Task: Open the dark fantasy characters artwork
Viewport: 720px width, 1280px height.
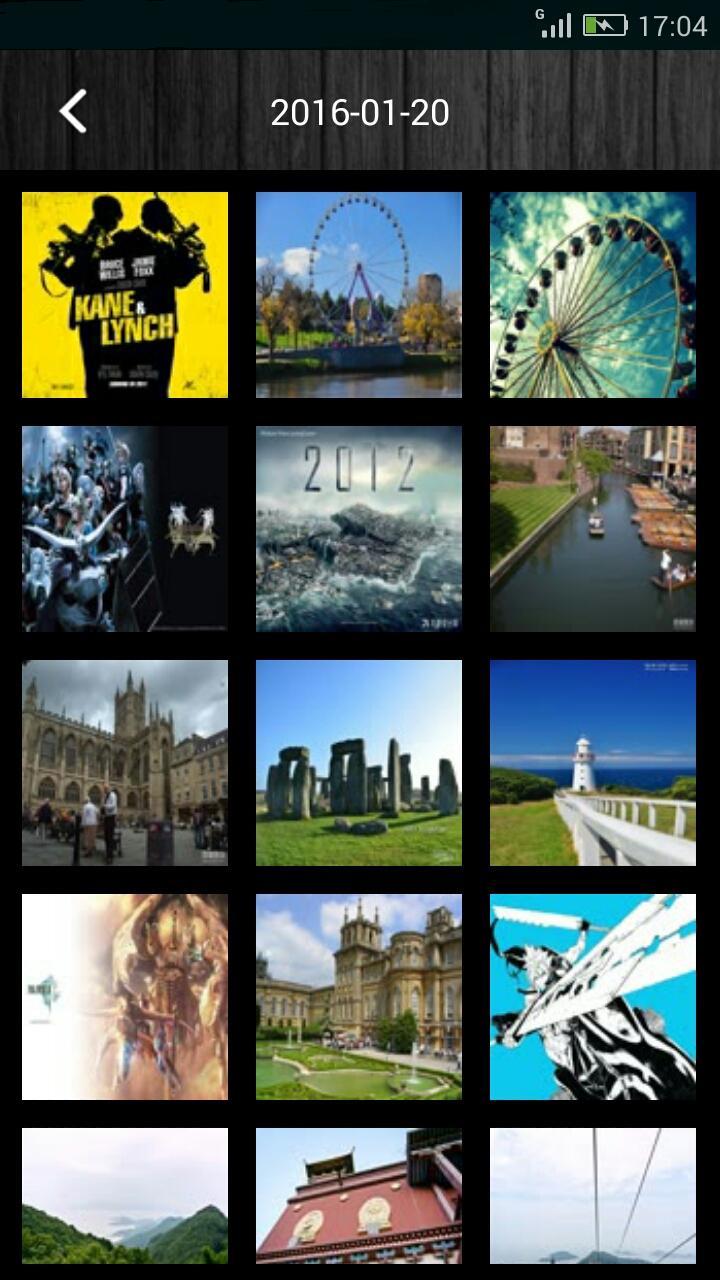Action: point(125,529)
